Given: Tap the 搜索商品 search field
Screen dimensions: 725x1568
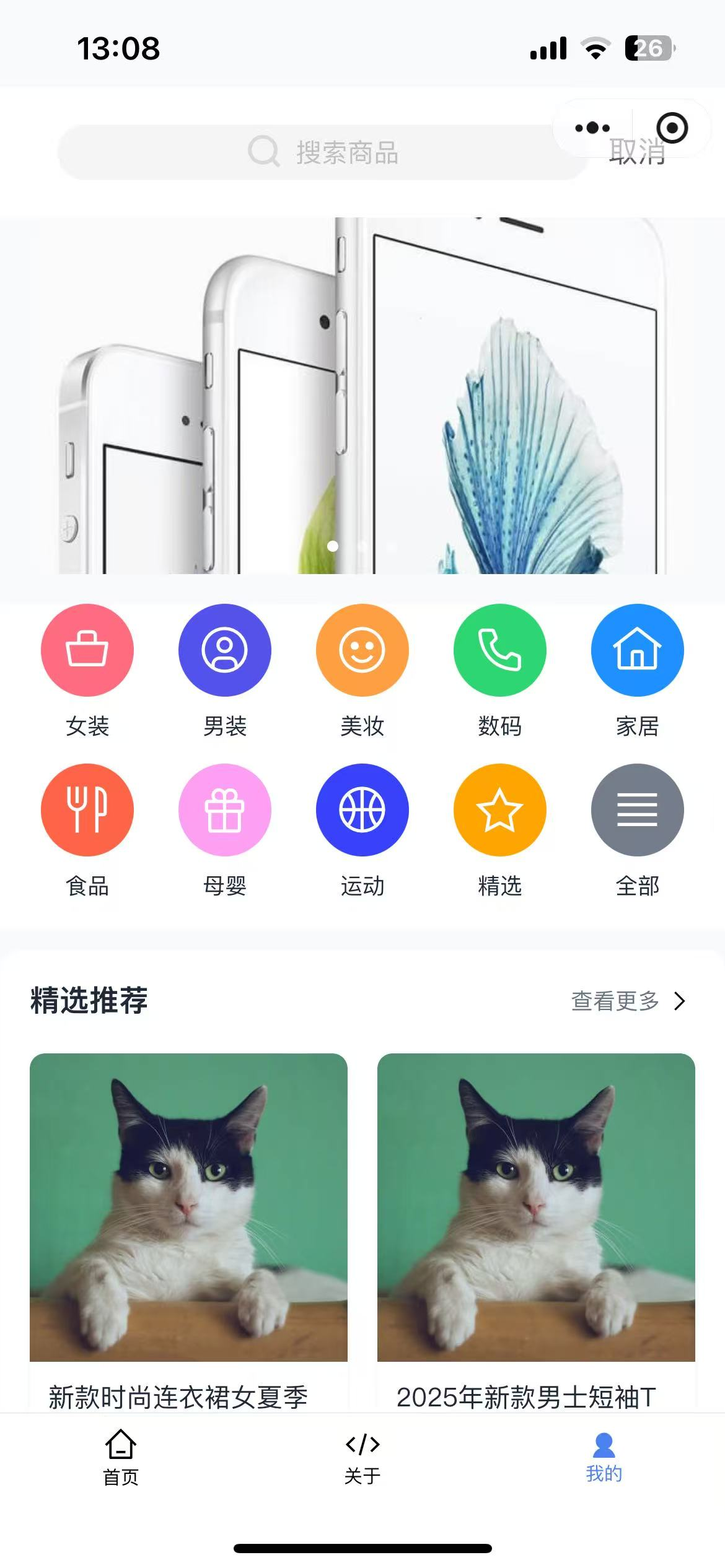Looking at the screenshot, I should click(322, 152).
